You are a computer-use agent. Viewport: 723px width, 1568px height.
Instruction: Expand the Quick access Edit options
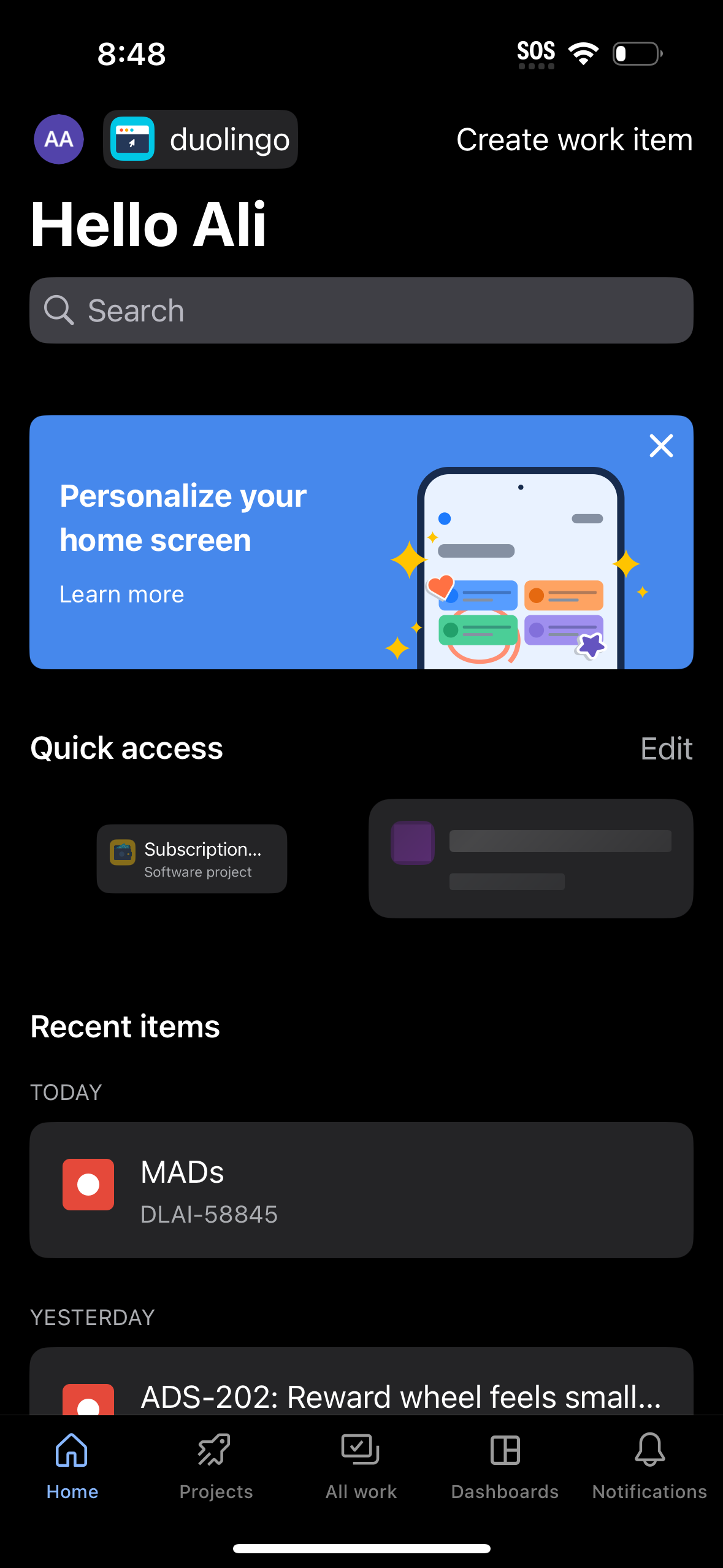coord(667,748)
